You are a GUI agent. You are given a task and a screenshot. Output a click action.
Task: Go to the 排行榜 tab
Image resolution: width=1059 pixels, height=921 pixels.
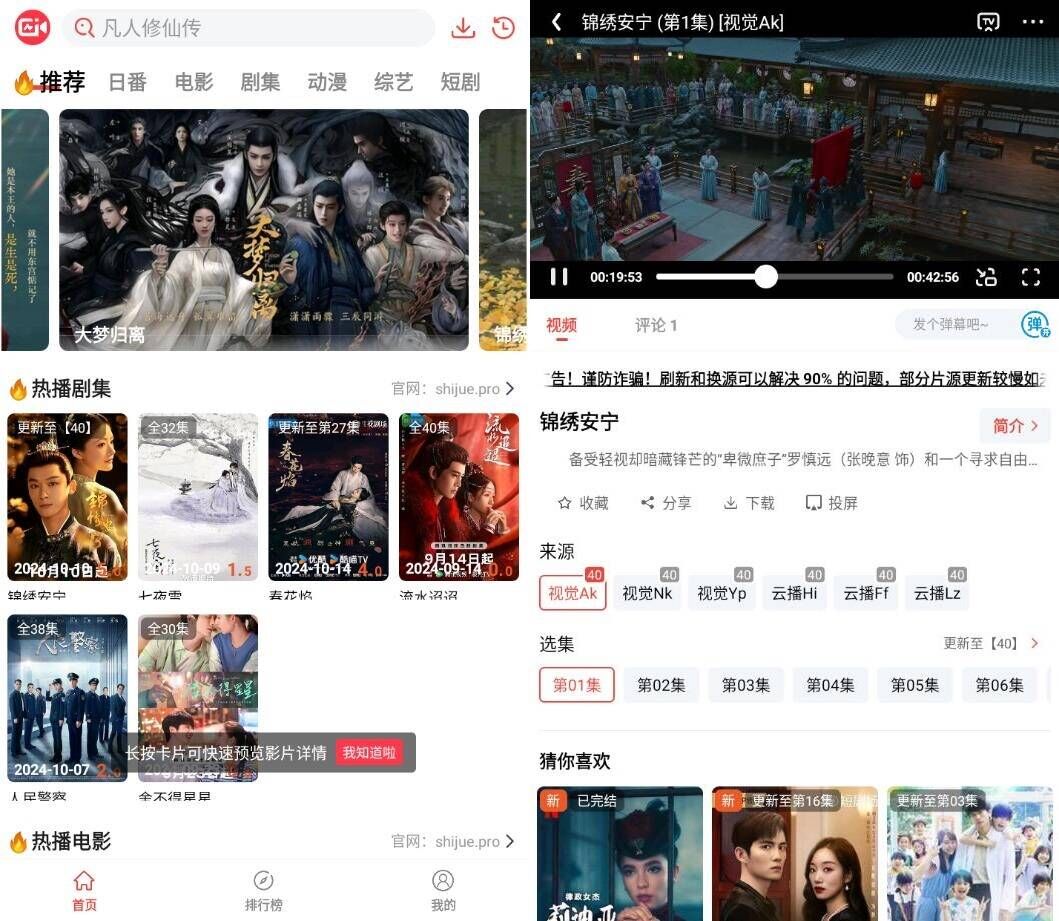coord(264,889)
